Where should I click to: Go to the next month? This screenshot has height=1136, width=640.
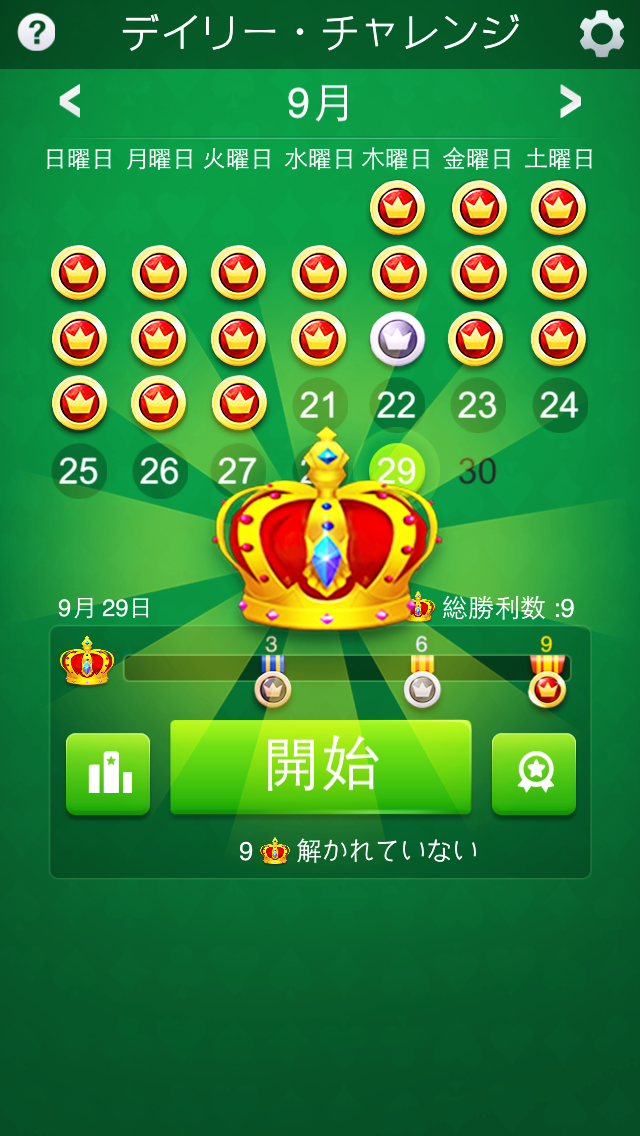coord(570,101)
